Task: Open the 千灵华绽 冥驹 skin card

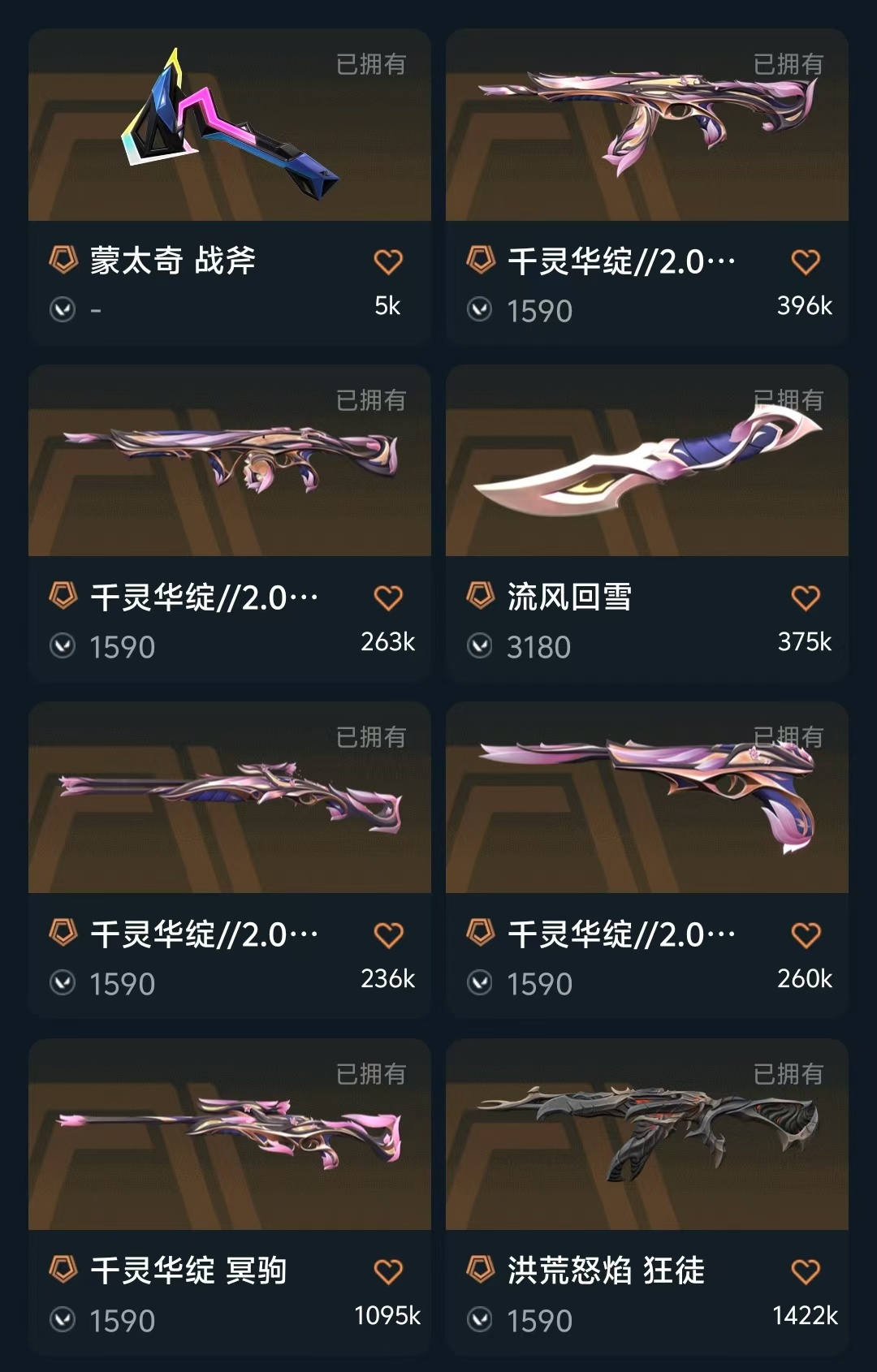Action: [x=229, y=1135]
